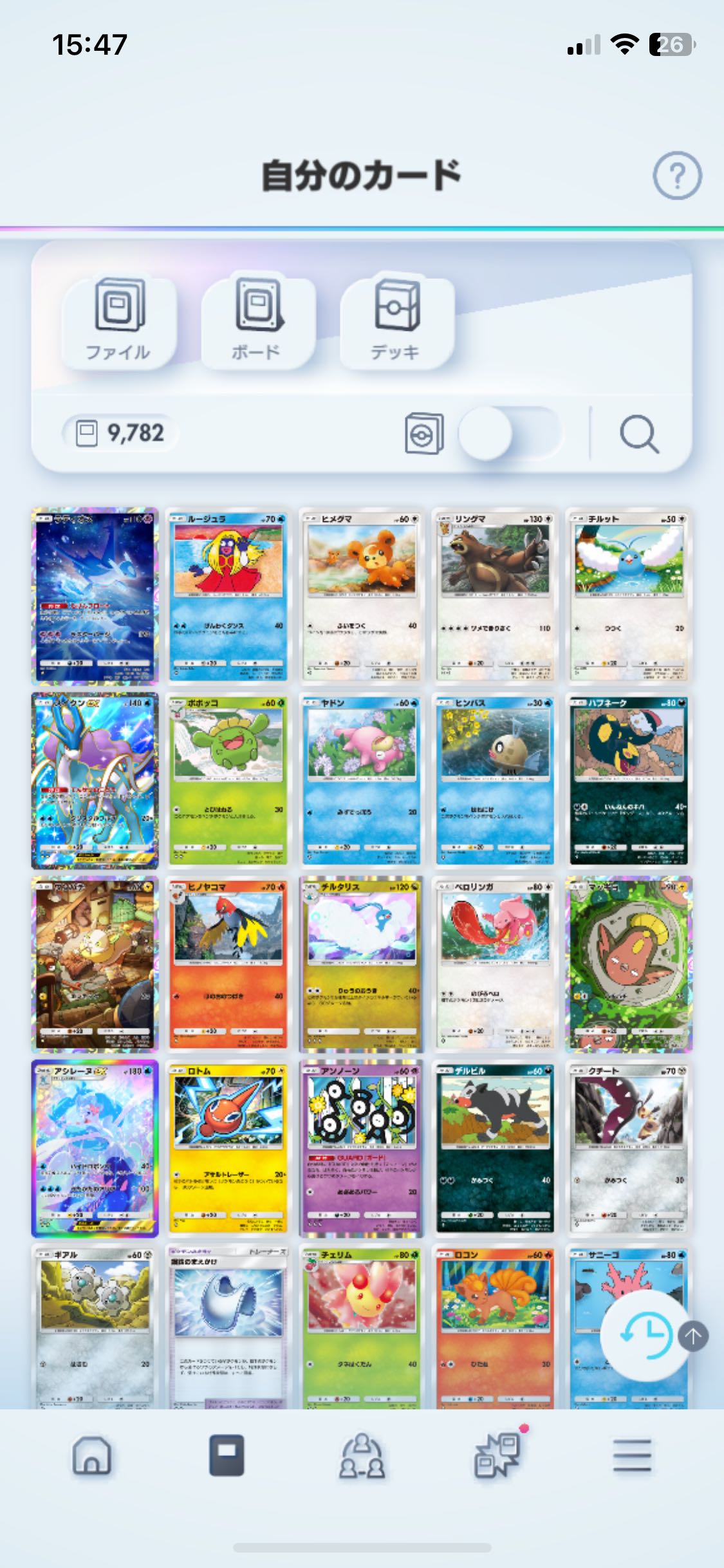
Task: View the ロトム card
Action: [228, 1148]
